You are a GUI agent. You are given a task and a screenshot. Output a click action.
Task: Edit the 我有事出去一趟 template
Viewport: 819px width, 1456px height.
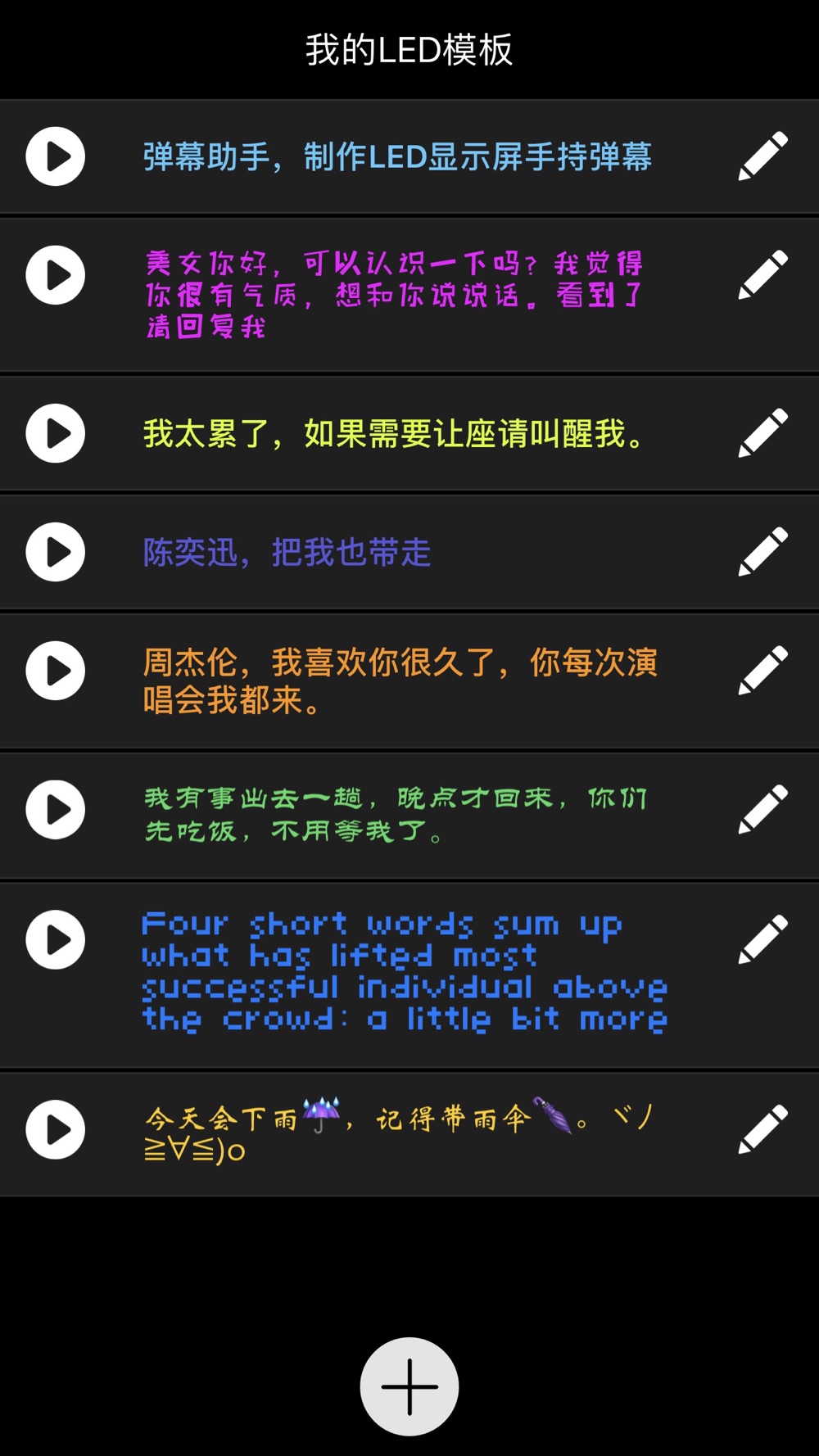point(763,809)
